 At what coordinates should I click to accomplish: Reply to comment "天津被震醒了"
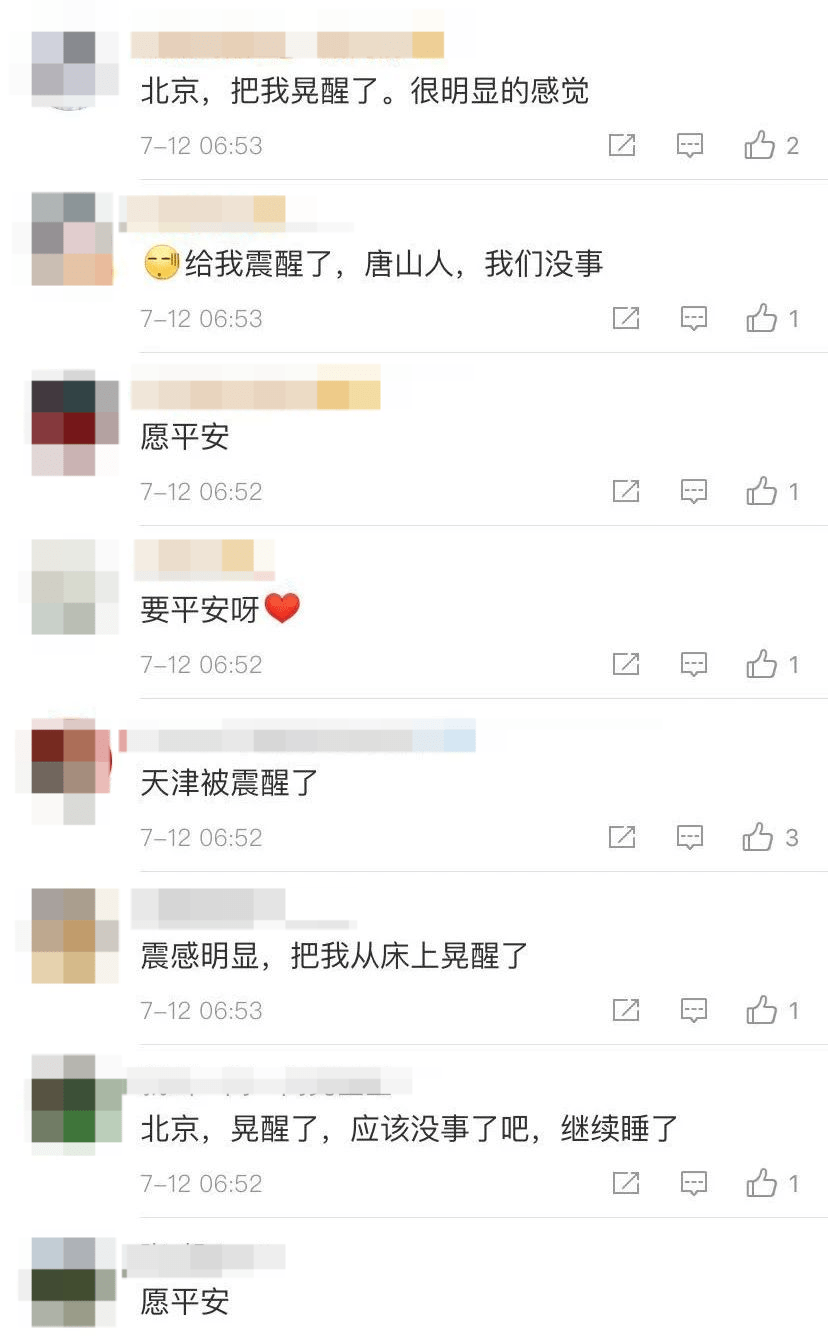click(690, 838)
